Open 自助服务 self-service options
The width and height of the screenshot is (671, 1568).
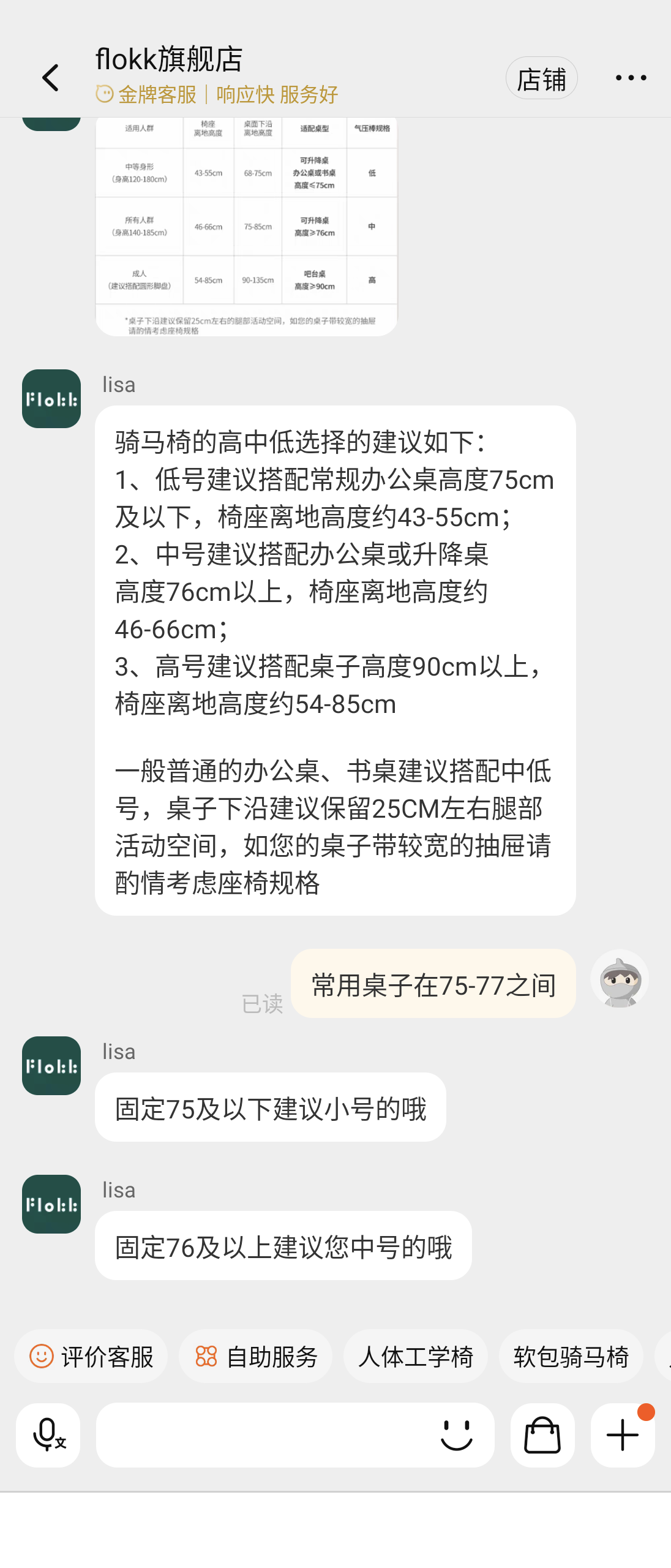coord(255,1357)
